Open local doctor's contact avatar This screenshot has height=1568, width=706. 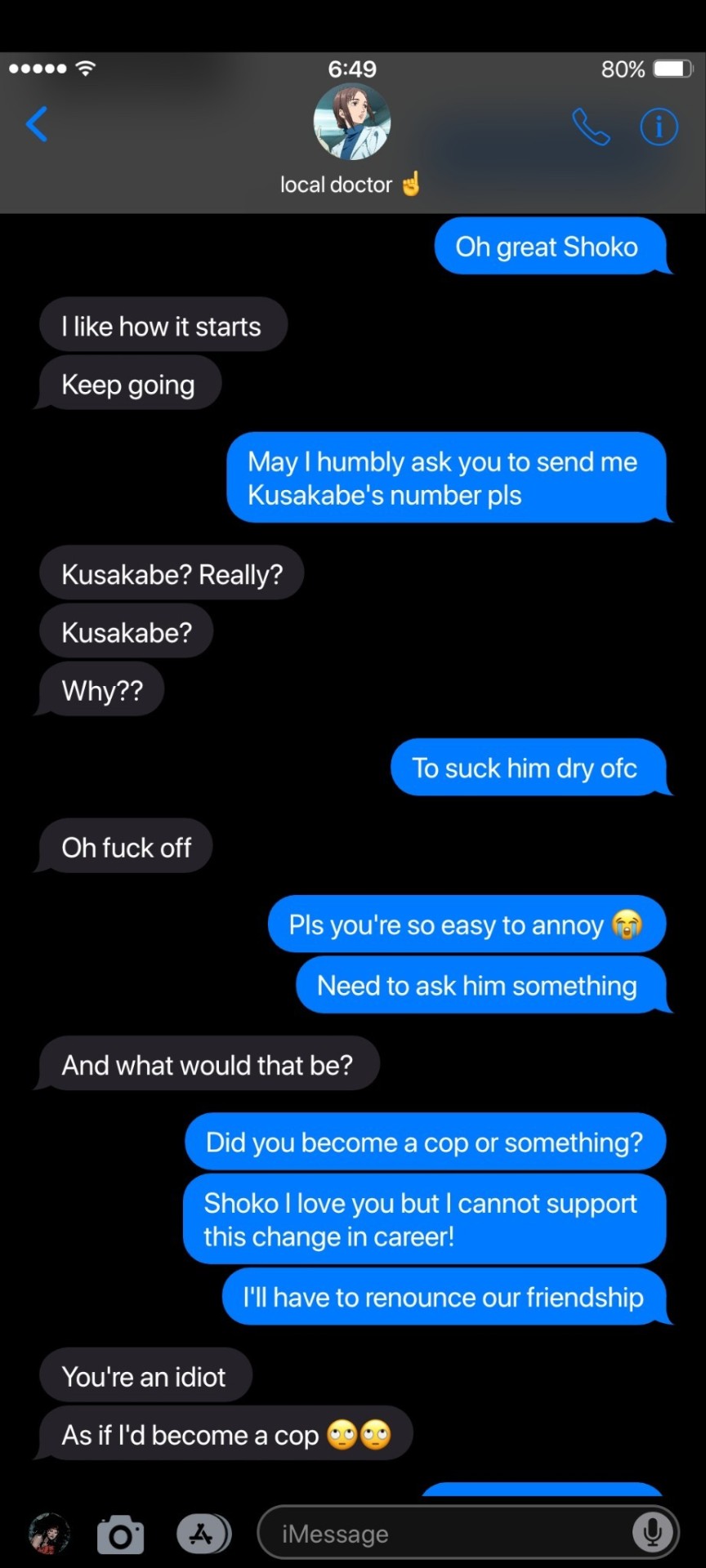[x=352, y=122]
